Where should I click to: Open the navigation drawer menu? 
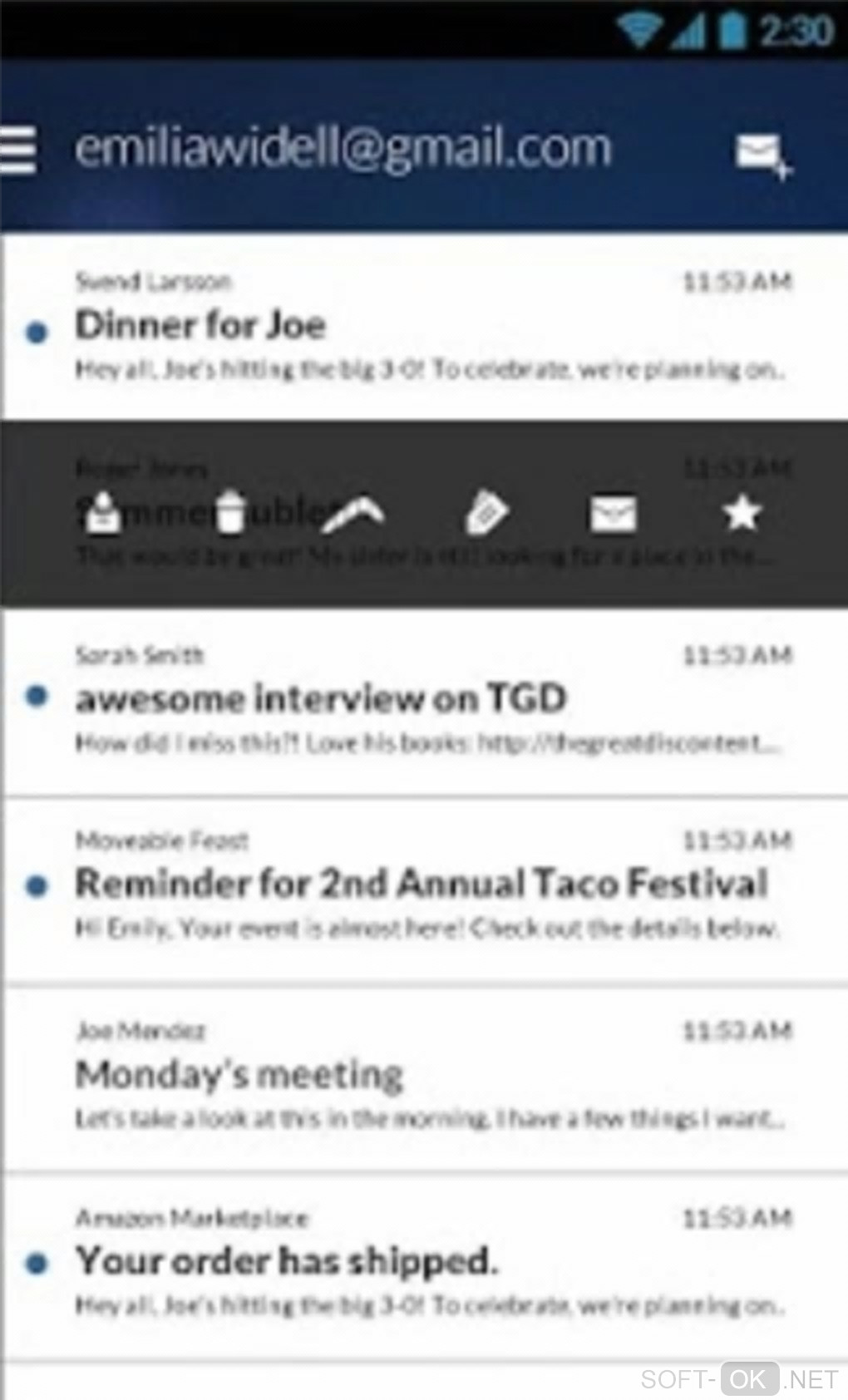point(18,150)
